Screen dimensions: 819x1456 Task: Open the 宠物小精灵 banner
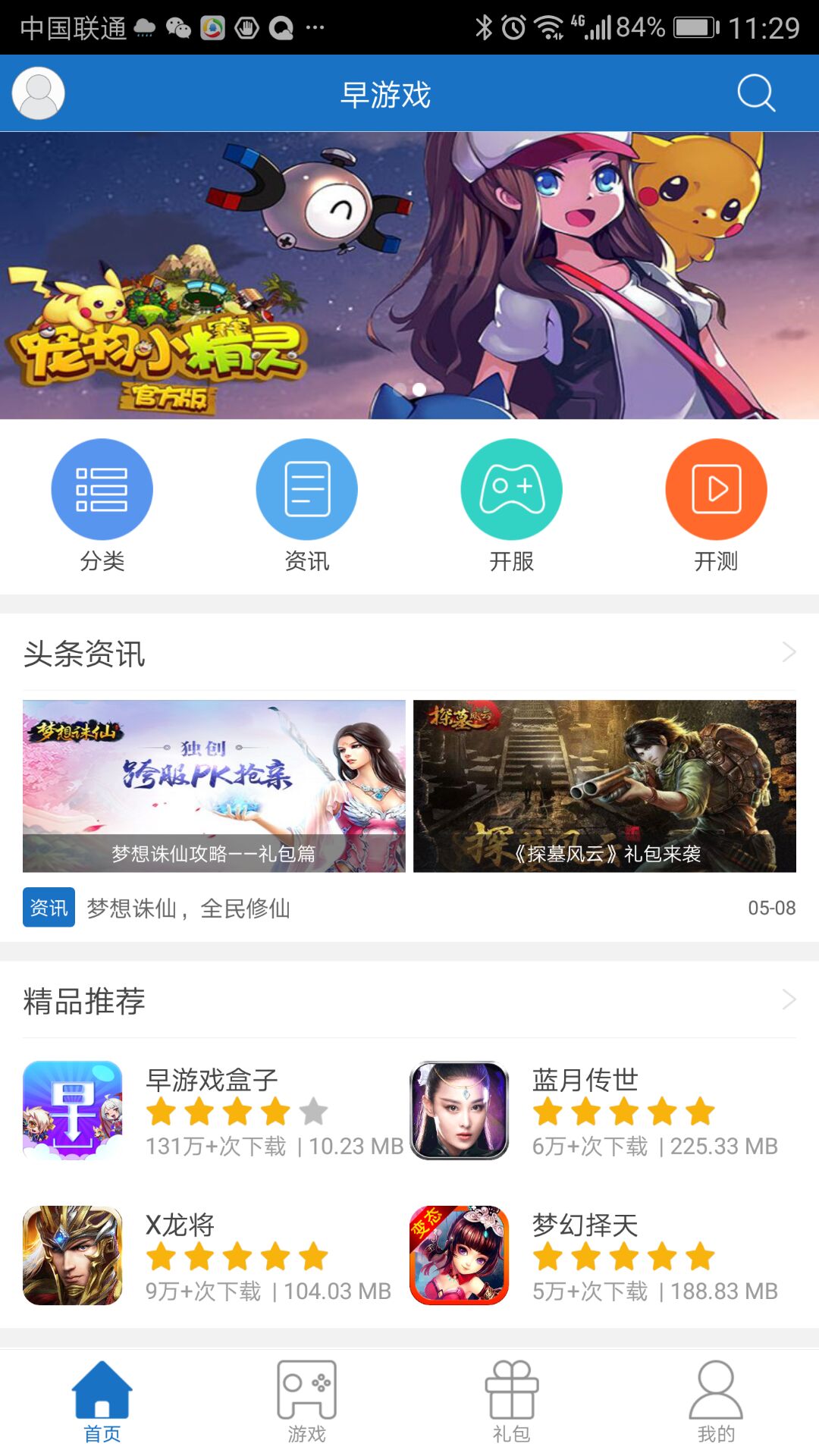click(x=409, y=275)
